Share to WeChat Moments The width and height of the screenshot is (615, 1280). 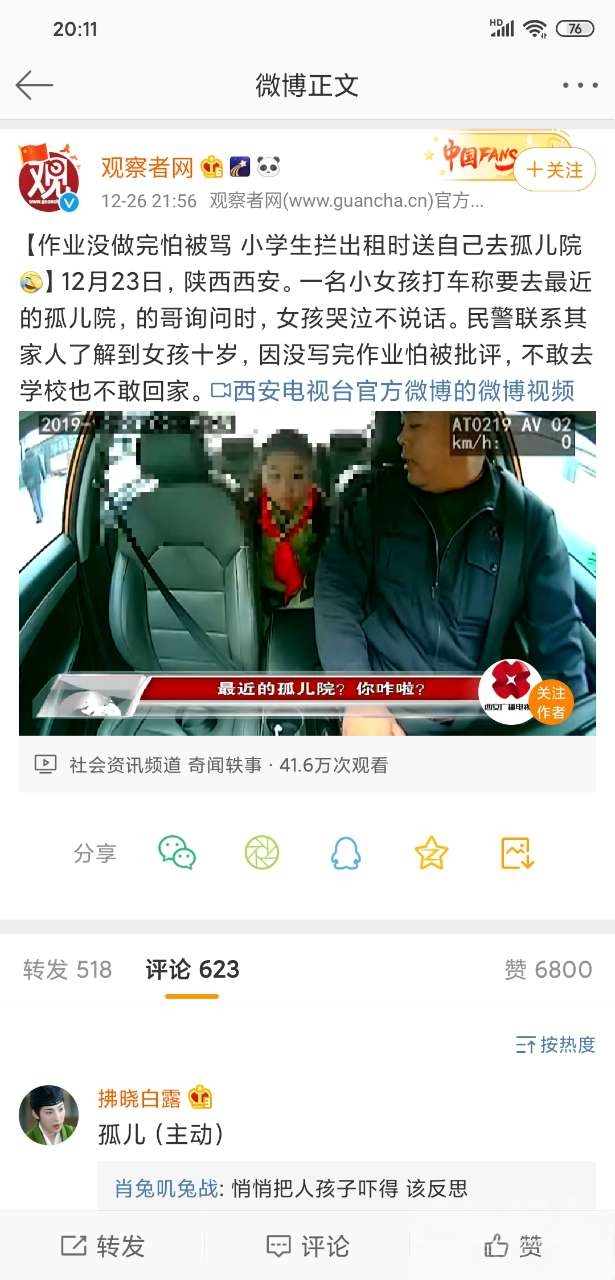[x=262, y=853]
